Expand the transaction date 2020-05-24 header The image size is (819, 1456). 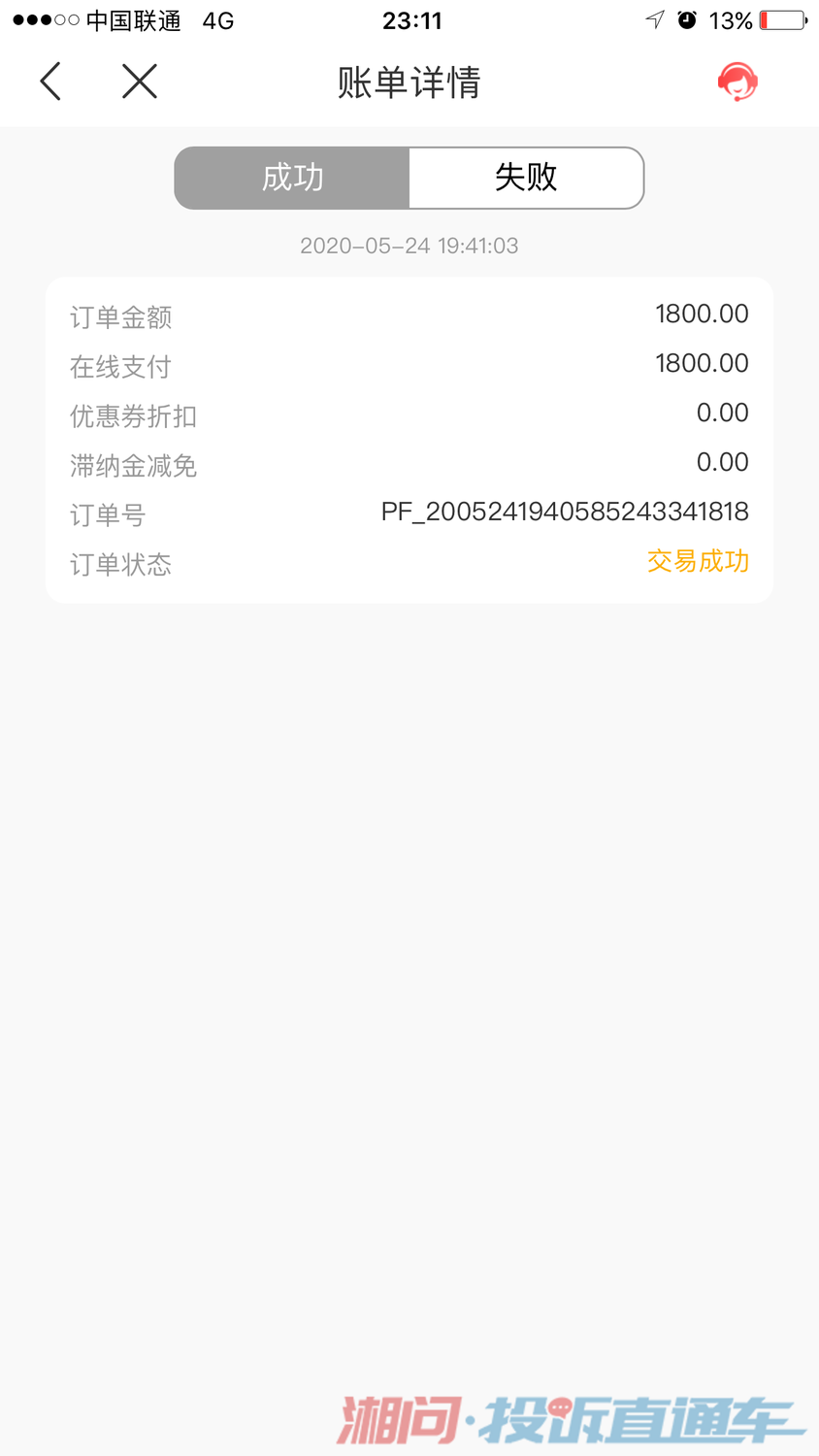coord(409,245)
